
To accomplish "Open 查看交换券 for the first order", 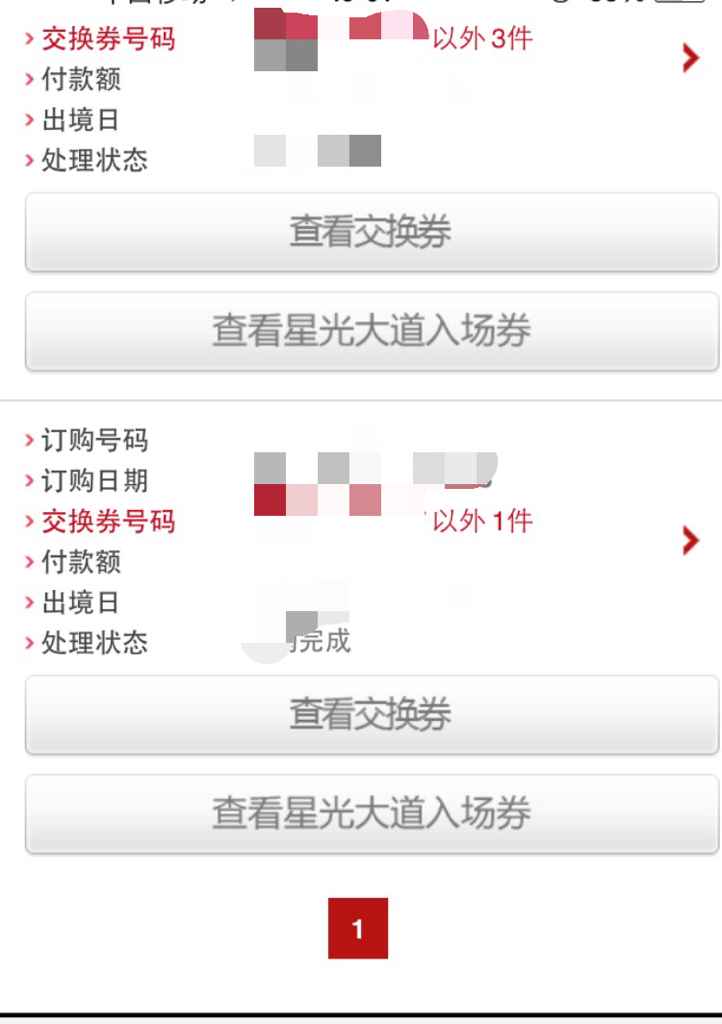I will pos(361,233).
